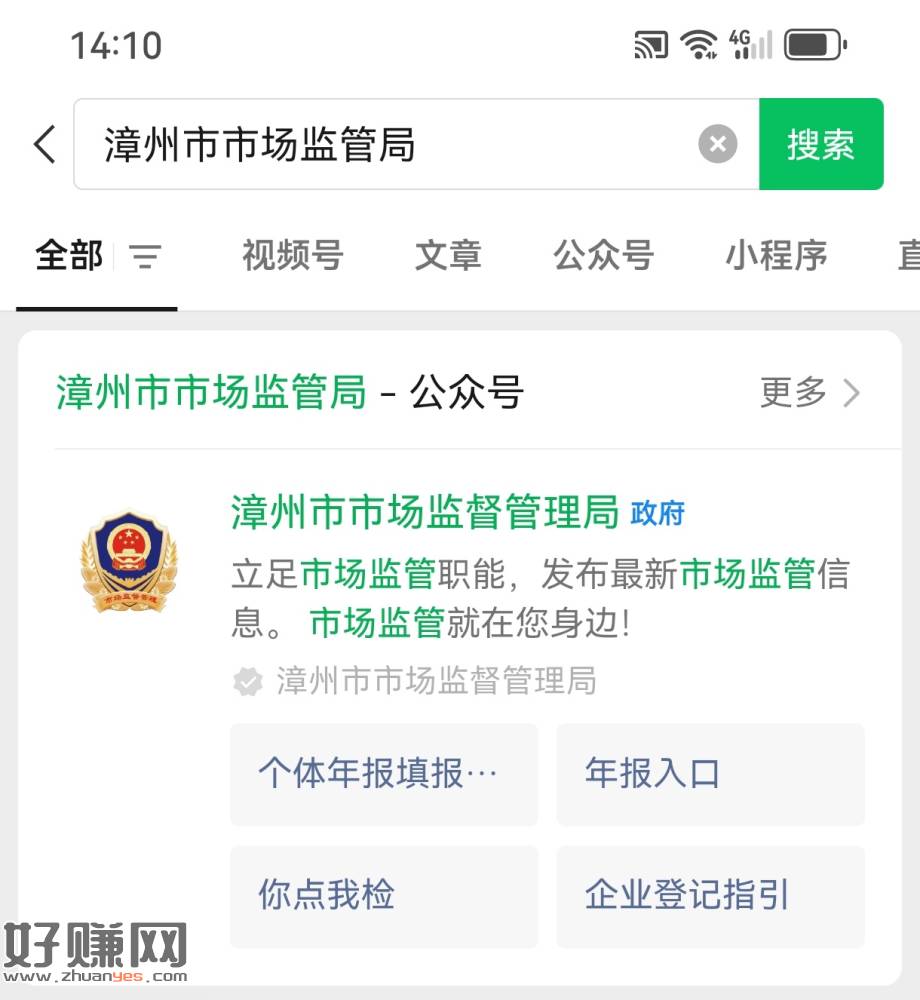Viewport: 920px width, 1000px height.
Task: Switch to the 全部 tab
Action: tap(69, 256)
